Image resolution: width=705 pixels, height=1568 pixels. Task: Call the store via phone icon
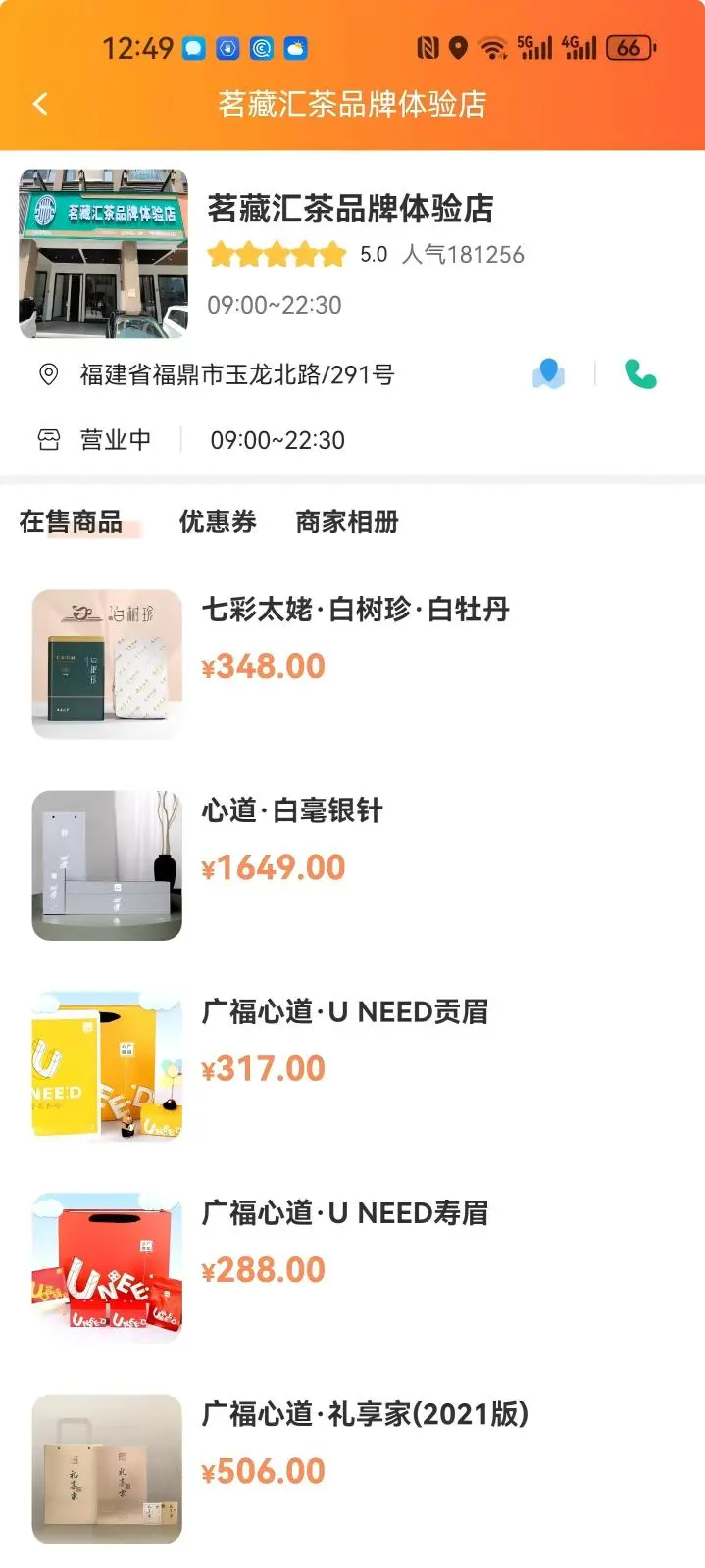pos(640,374)
